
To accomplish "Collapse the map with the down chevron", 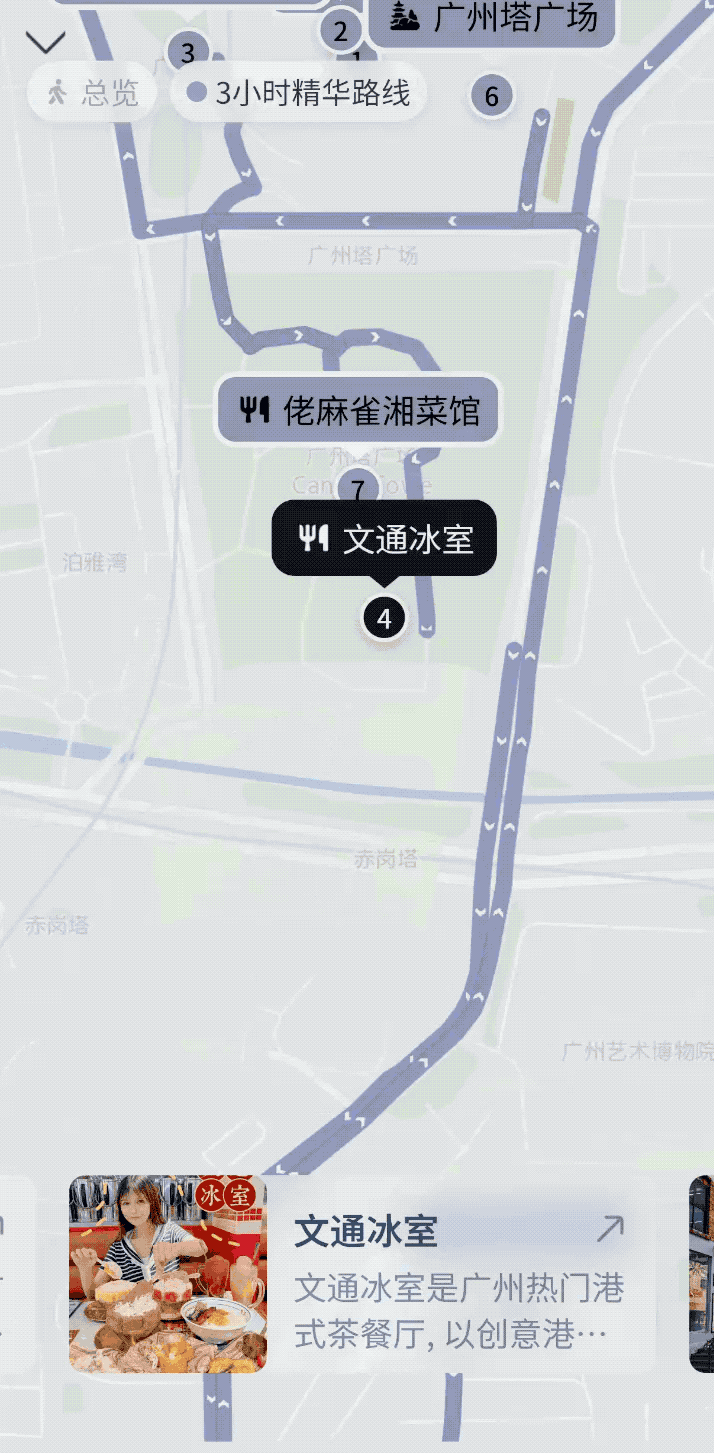I will [x=46, y=42].
